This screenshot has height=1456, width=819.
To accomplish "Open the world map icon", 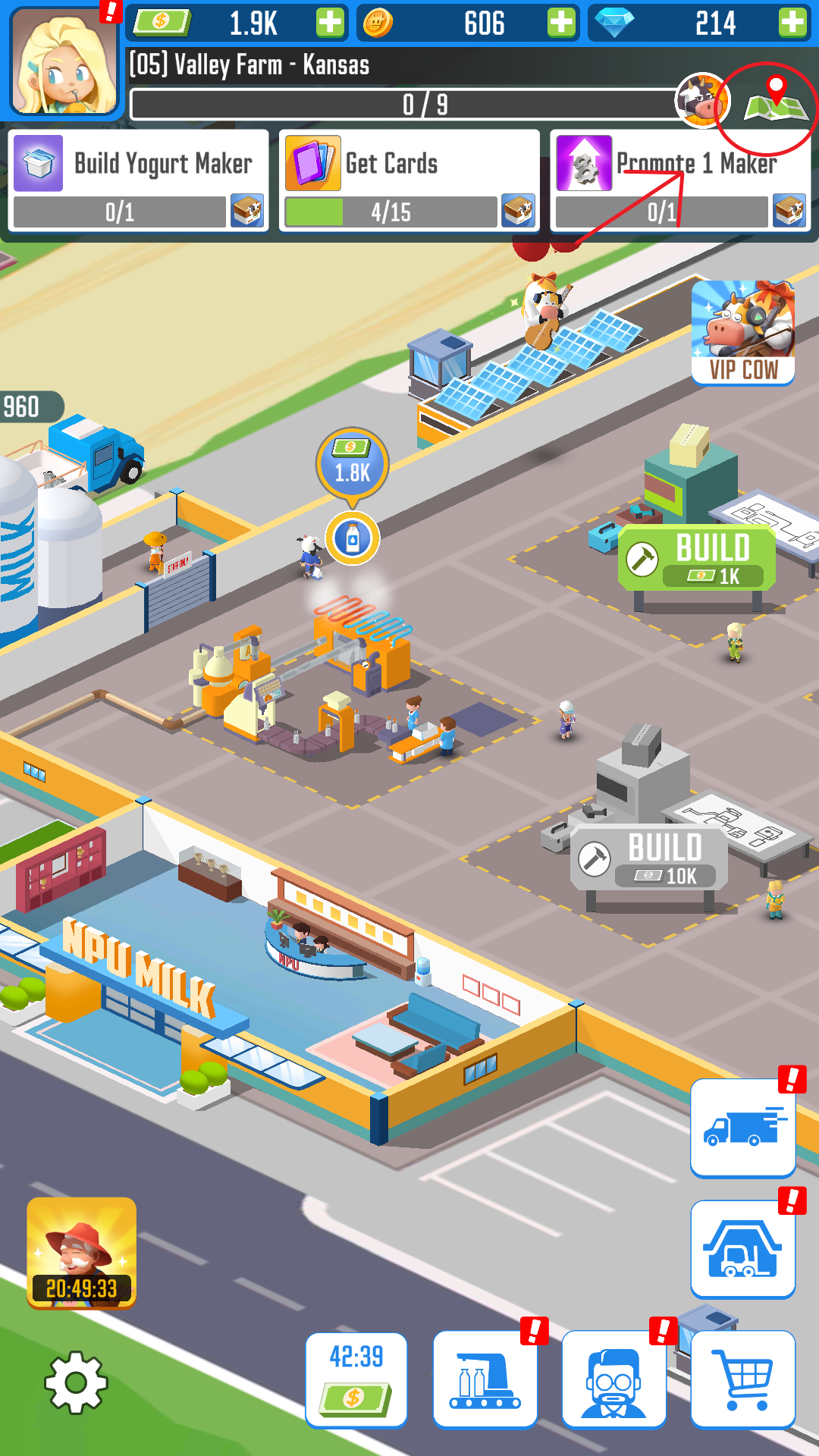I will coord(775,102).
